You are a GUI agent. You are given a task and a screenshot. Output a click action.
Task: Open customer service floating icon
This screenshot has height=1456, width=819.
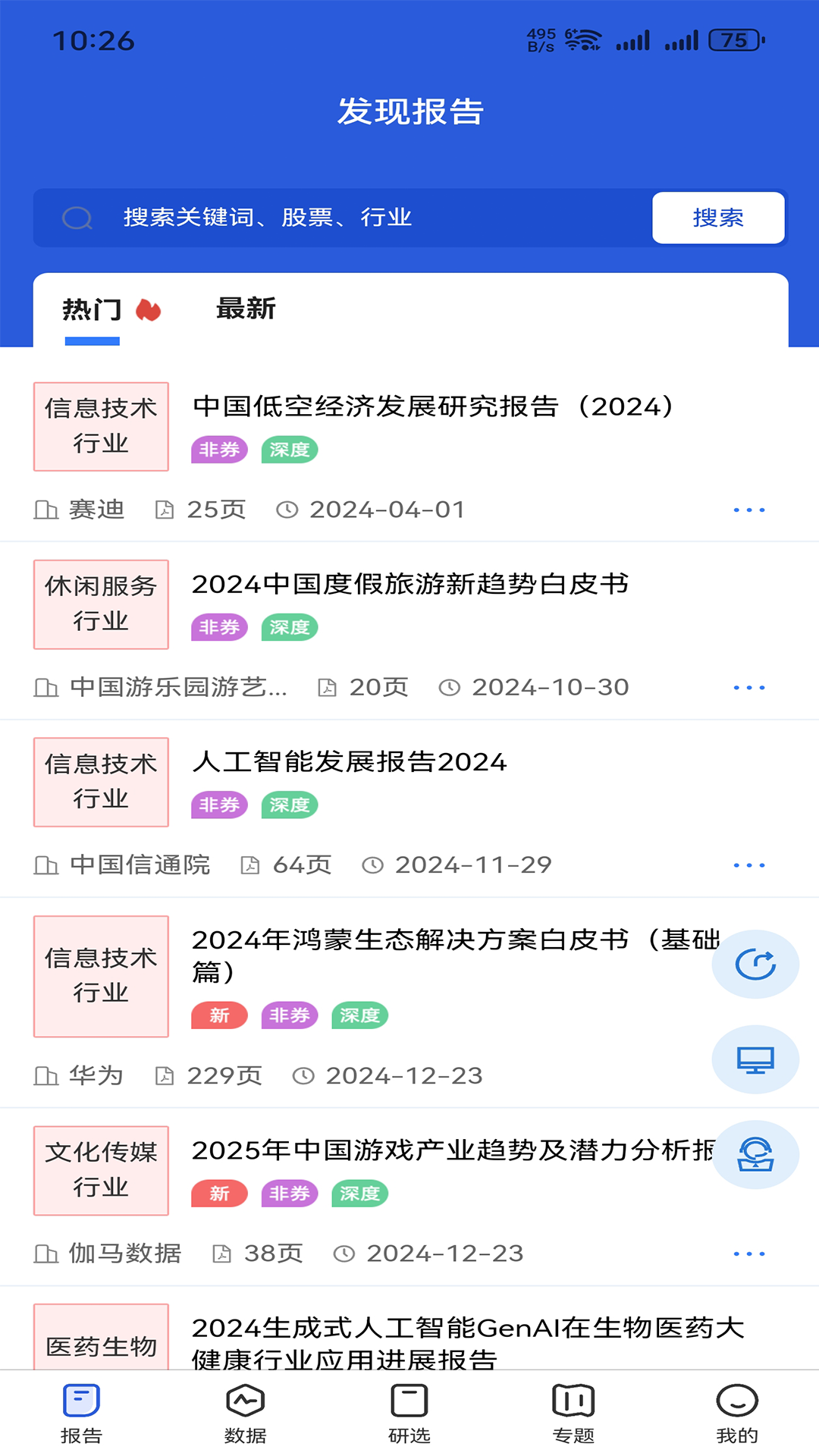pyautogui.click(x=755, y=1155)
